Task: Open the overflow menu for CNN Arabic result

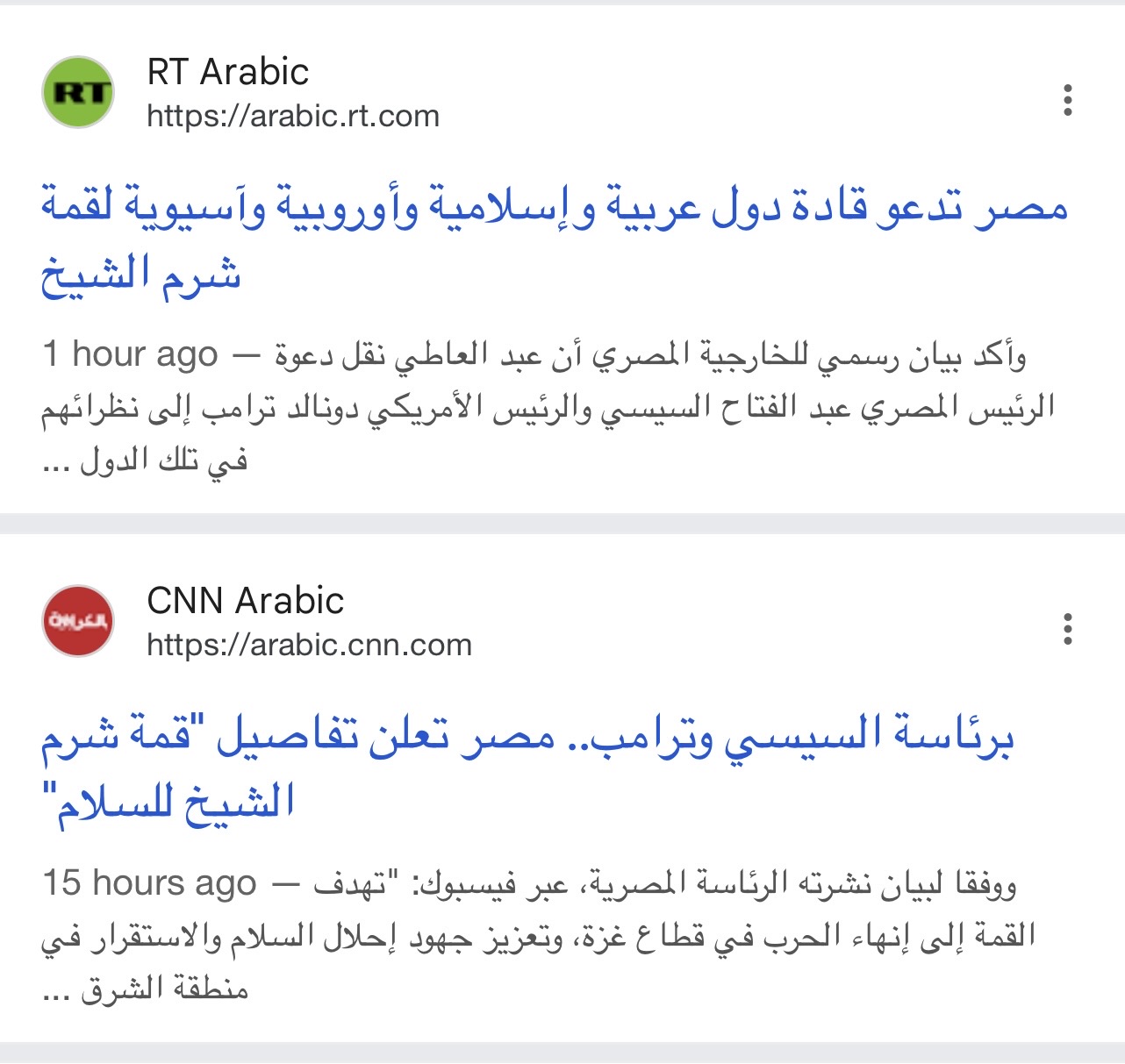Action: [x=1067, y=630]
